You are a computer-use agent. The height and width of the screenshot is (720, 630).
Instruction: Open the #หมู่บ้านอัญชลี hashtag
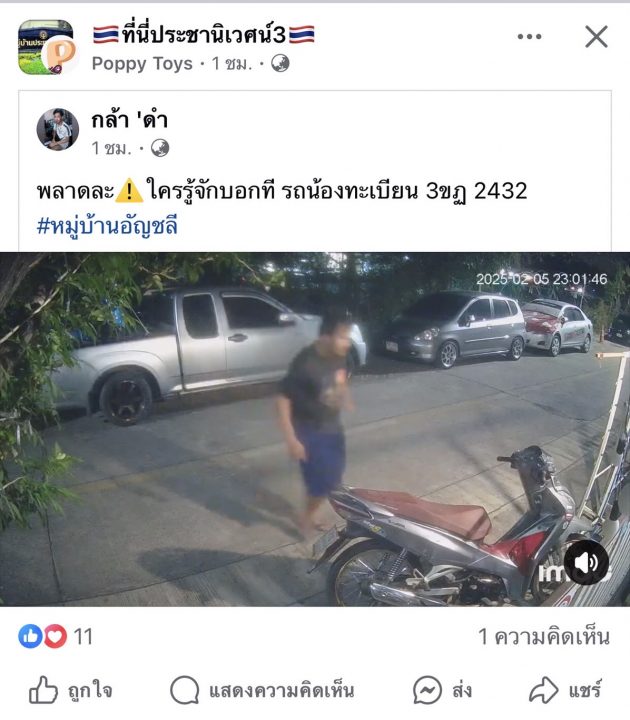[x=107, y=226]
